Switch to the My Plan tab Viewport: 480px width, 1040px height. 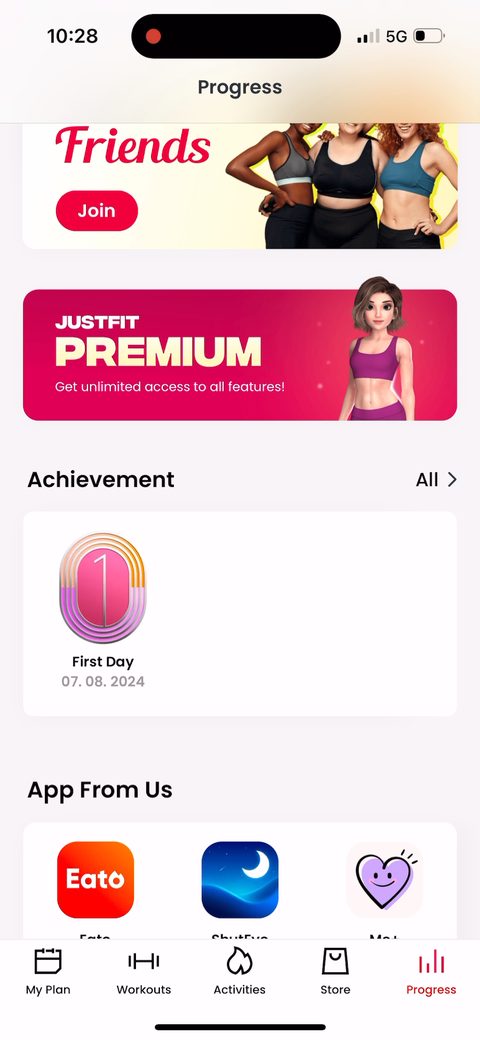(x=48, y=972)
